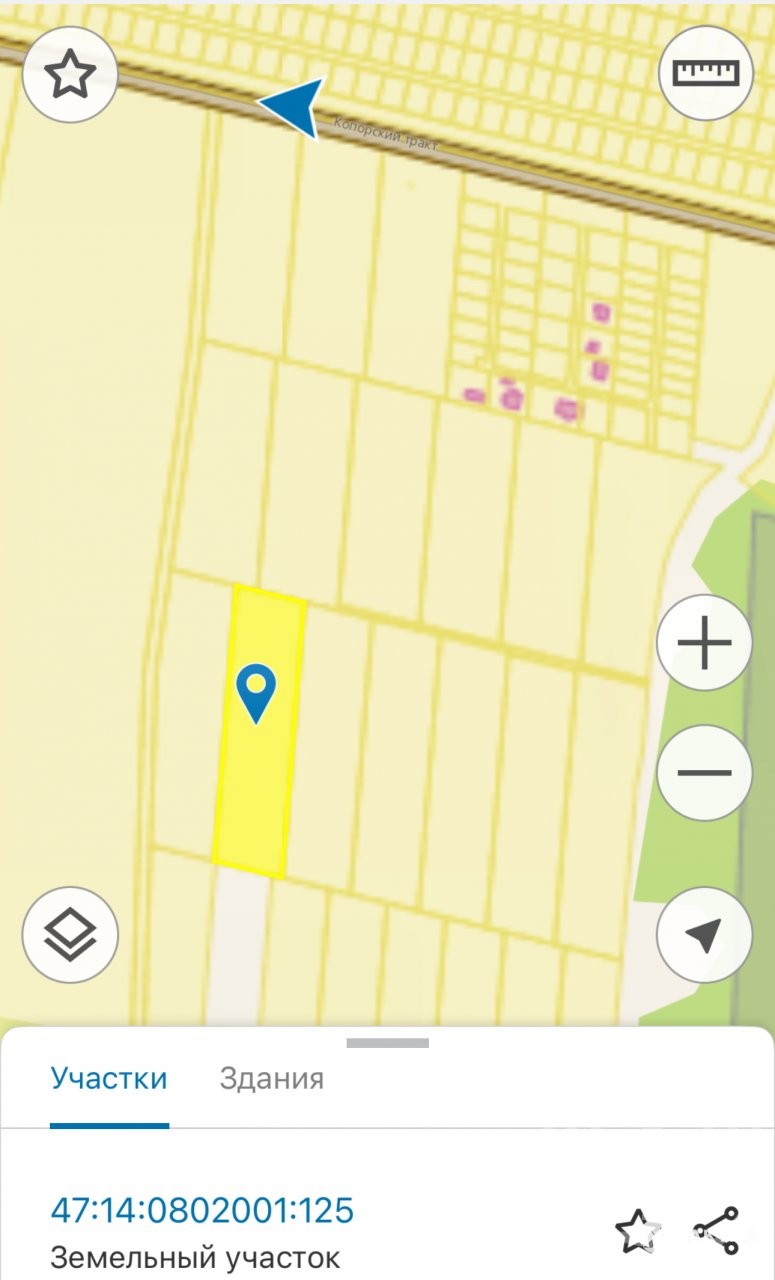Open parcel 47:14:0802001:125 details

pyautogui.click(x=202, y=1210)
